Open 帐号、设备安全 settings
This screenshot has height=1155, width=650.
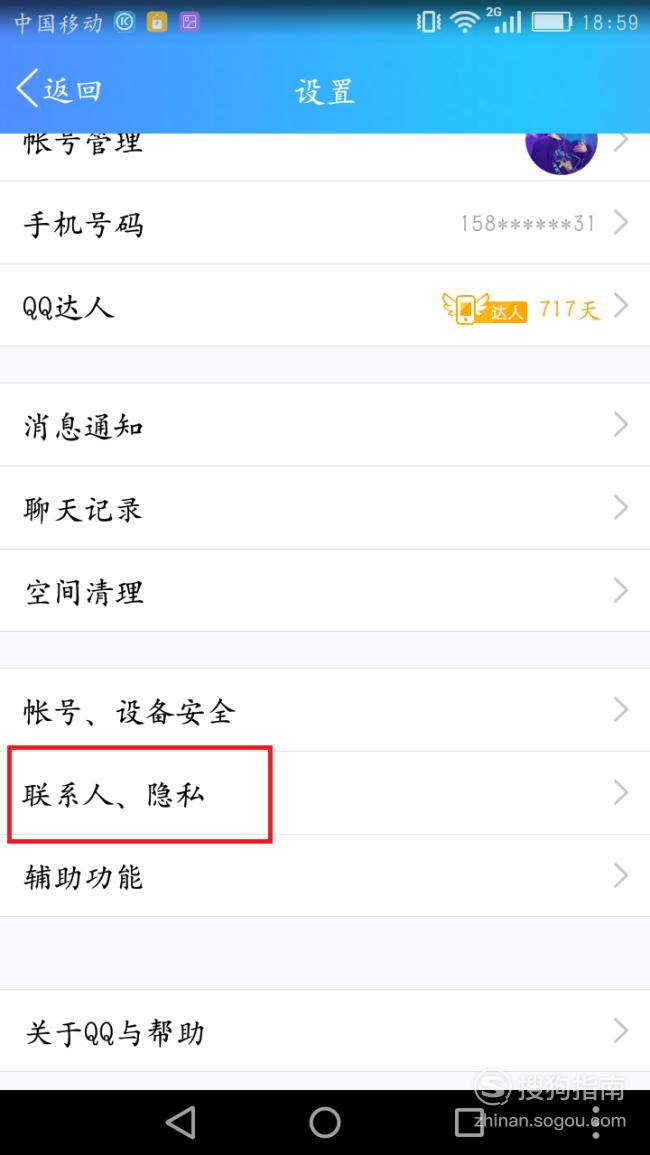point(325,710)
